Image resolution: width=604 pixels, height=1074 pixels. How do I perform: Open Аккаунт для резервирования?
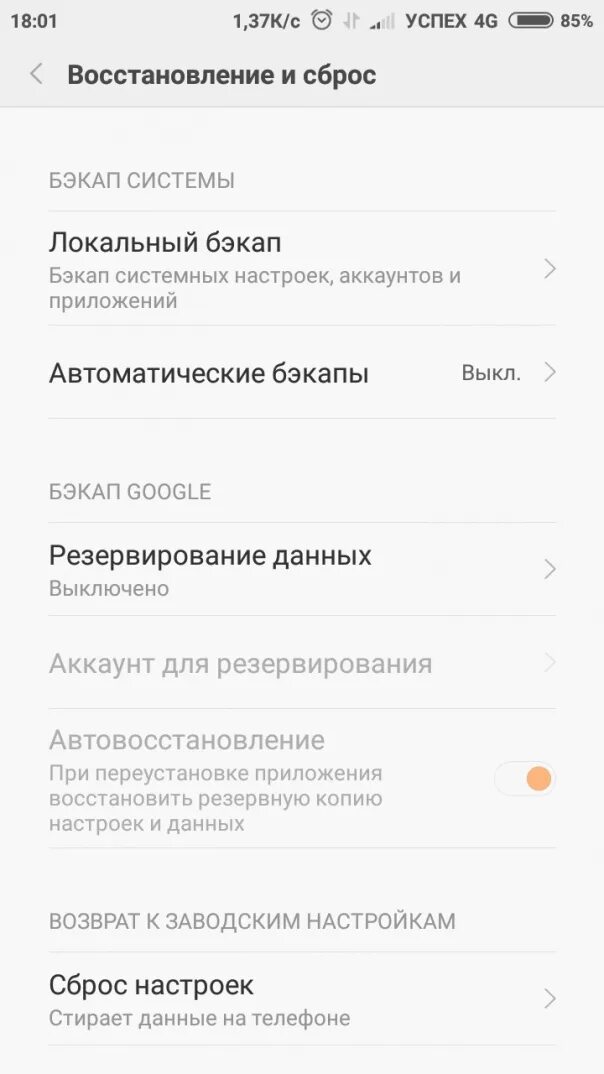pyautogui.click(x=300, y=664)
